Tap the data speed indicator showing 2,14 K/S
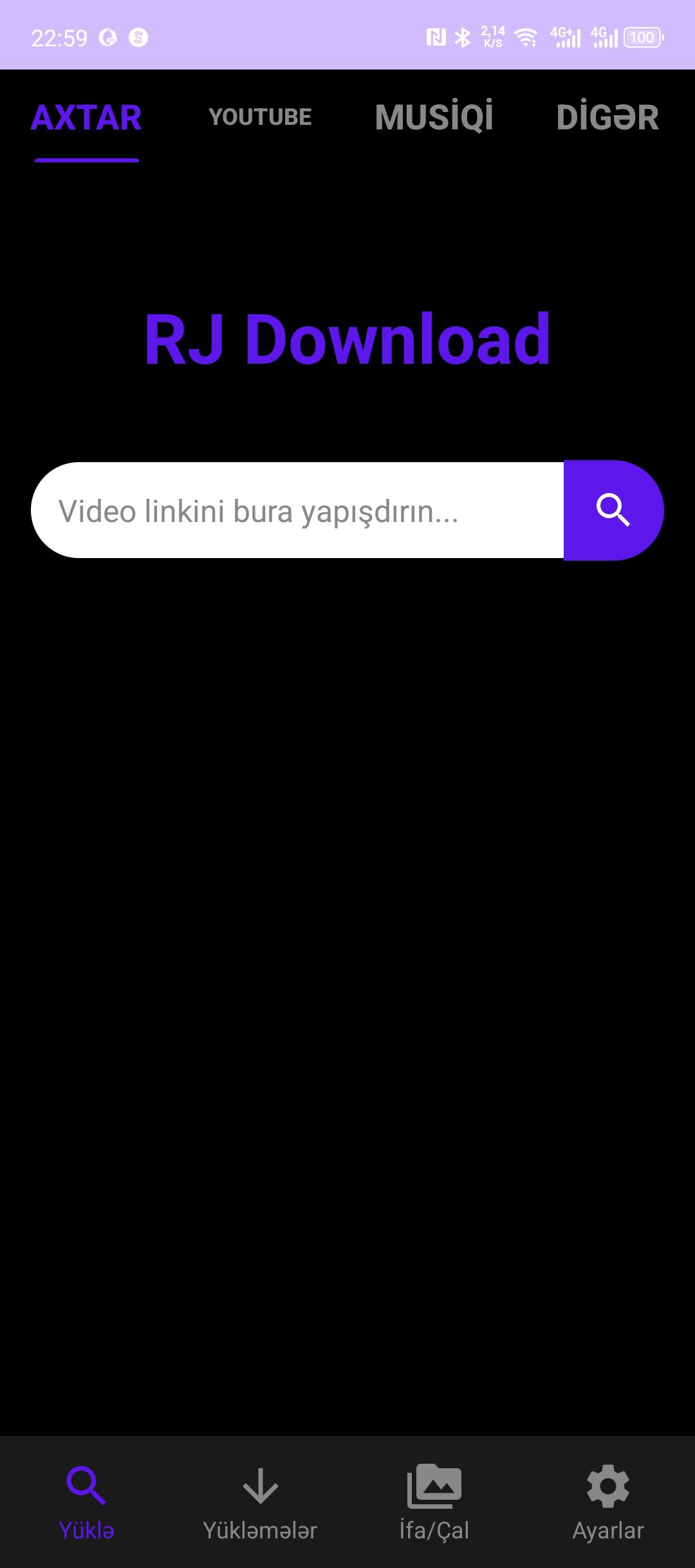This screenshot has width=695, height=1568. pos(493,37)
